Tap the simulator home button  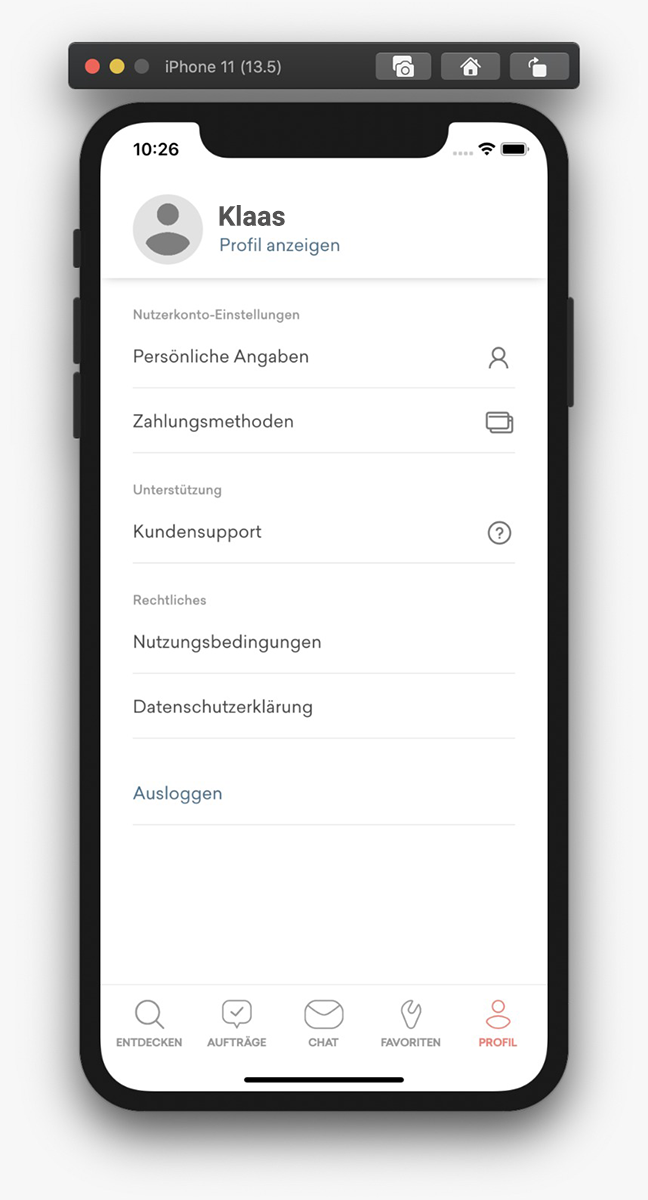pos(470,67)
